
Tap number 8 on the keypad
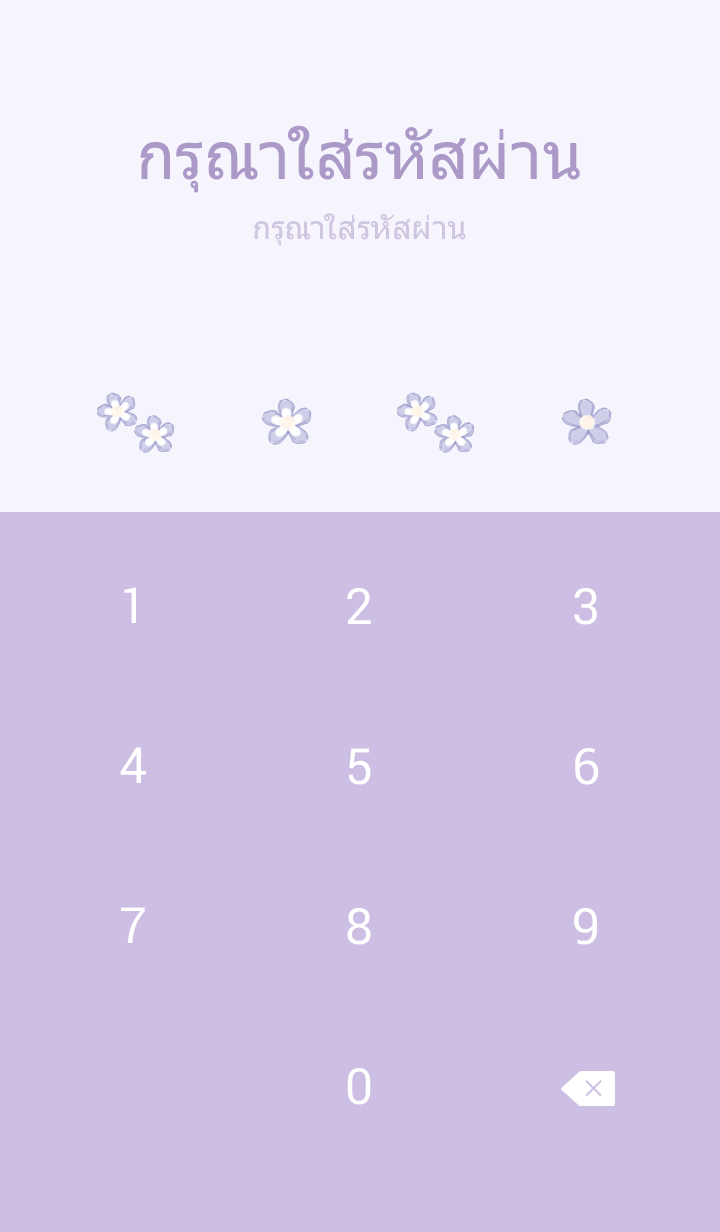[359, 927]
